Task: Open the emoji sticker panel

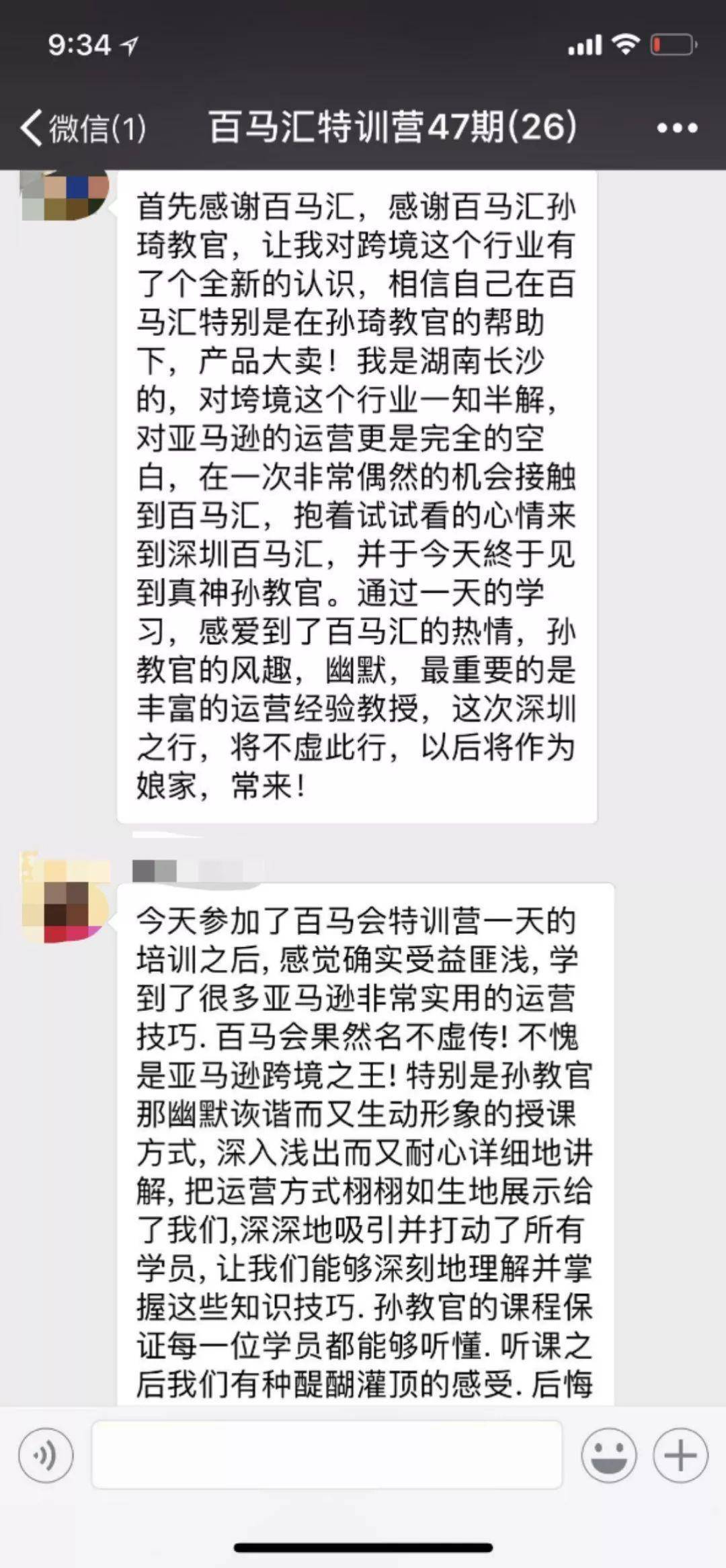Action: [x=609, y=1456]
